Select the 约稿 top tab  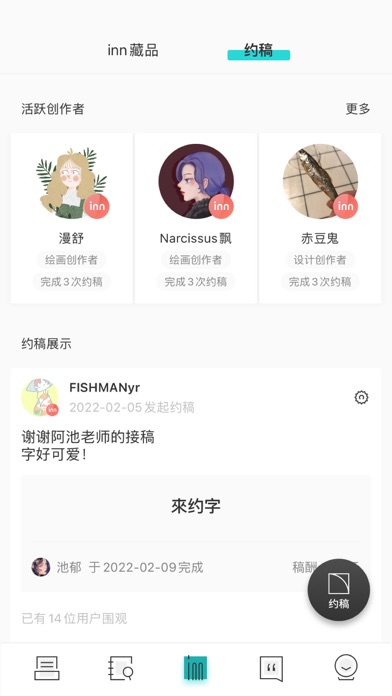coord(258,51)
